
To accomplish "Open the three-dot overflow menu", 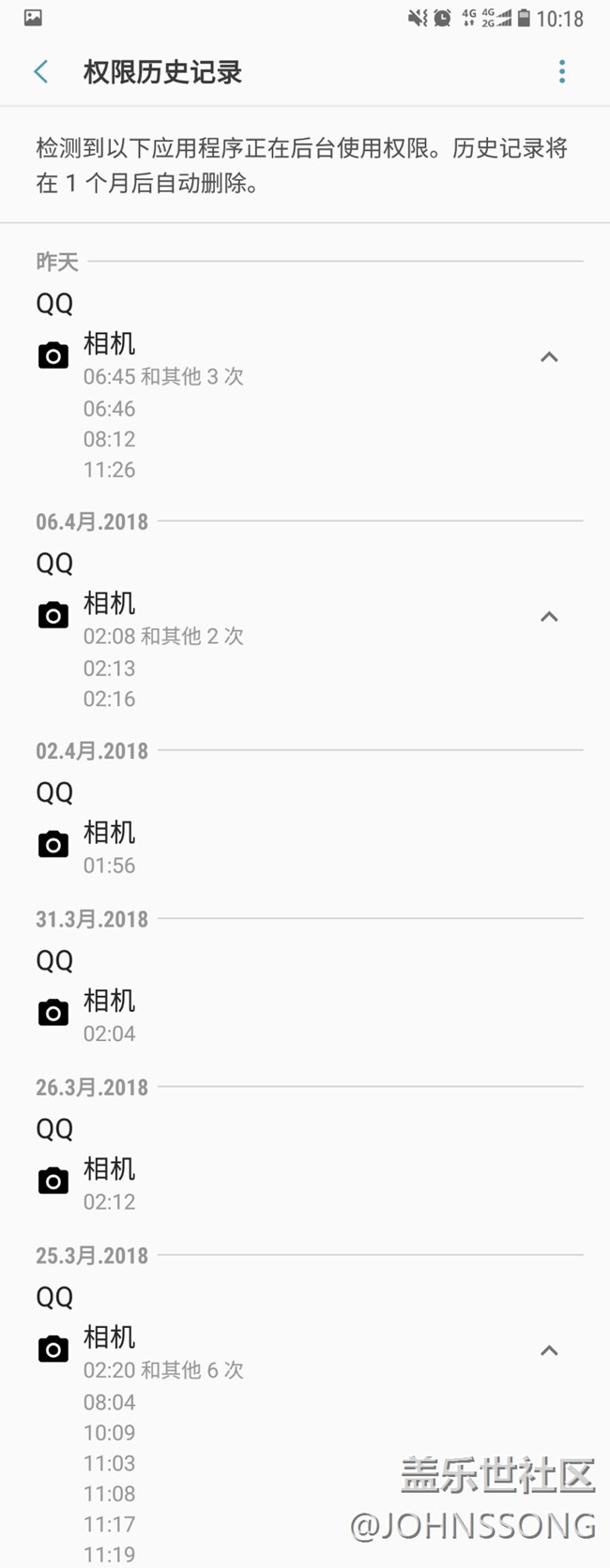I will [561, 72].
